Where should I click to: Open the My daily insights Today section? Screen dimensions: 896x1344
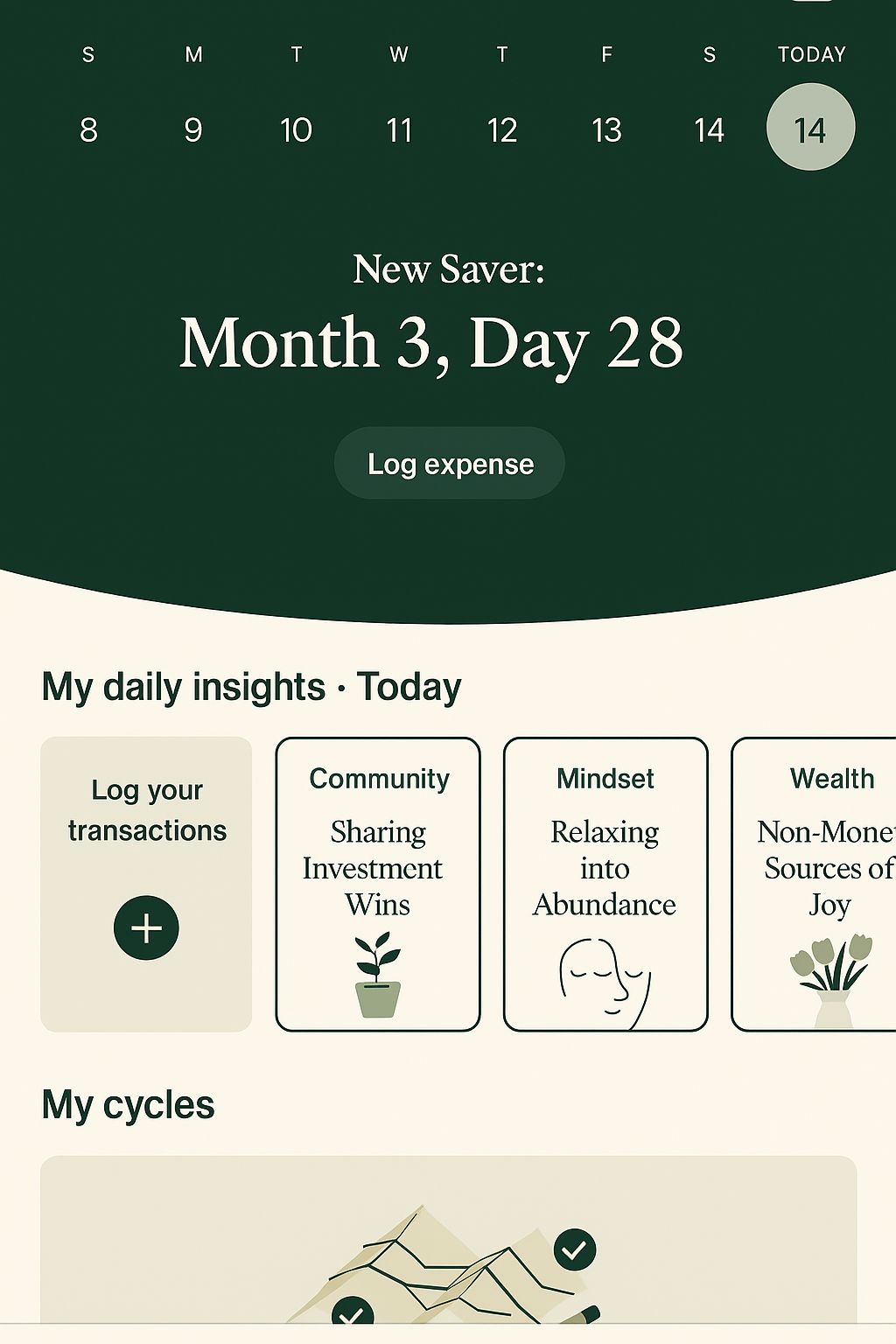251,686
